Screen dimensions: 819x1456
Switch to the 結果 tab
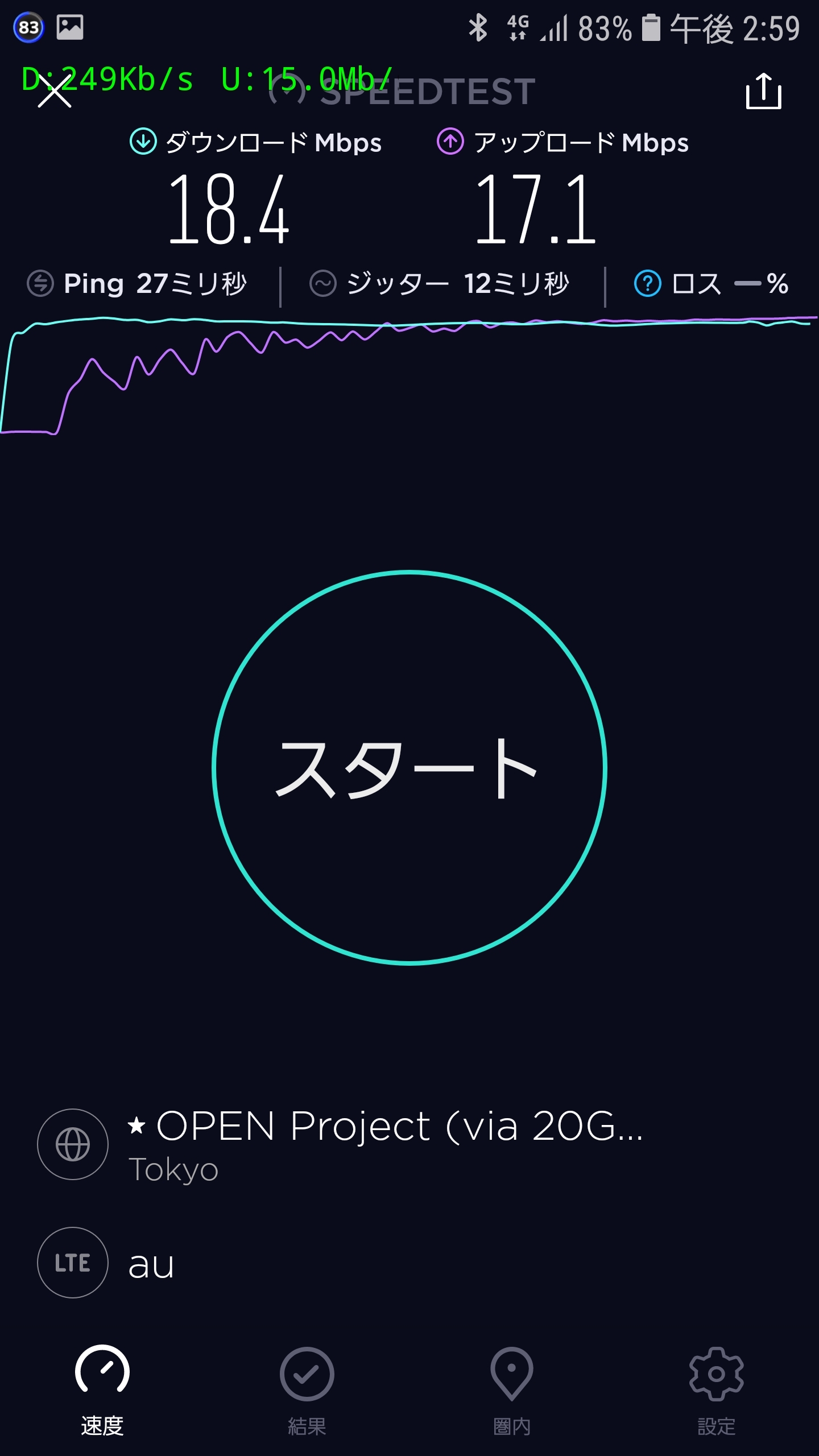point(307,1388)
